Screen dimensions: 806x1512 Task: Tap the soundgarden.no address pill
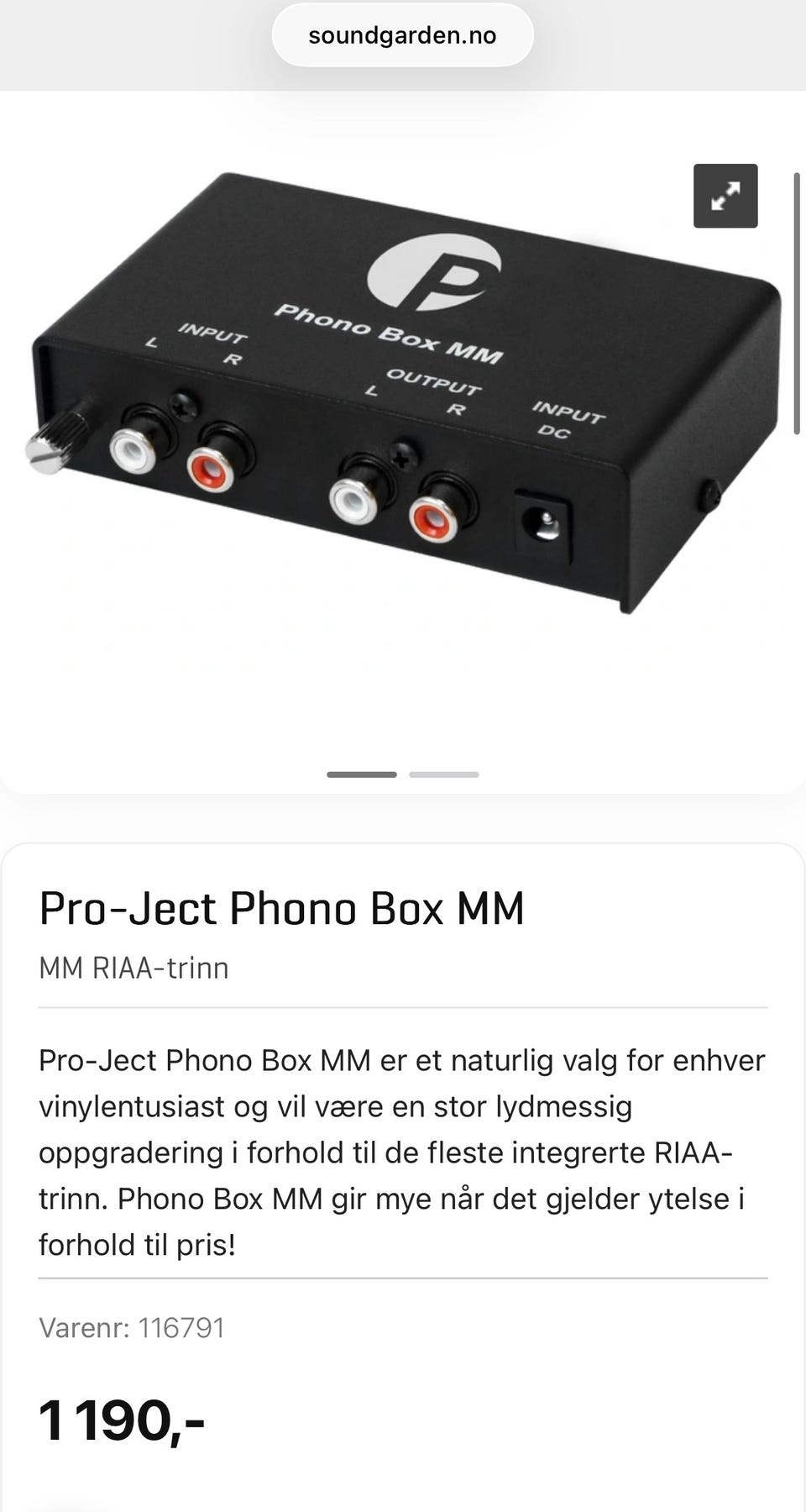403,35
